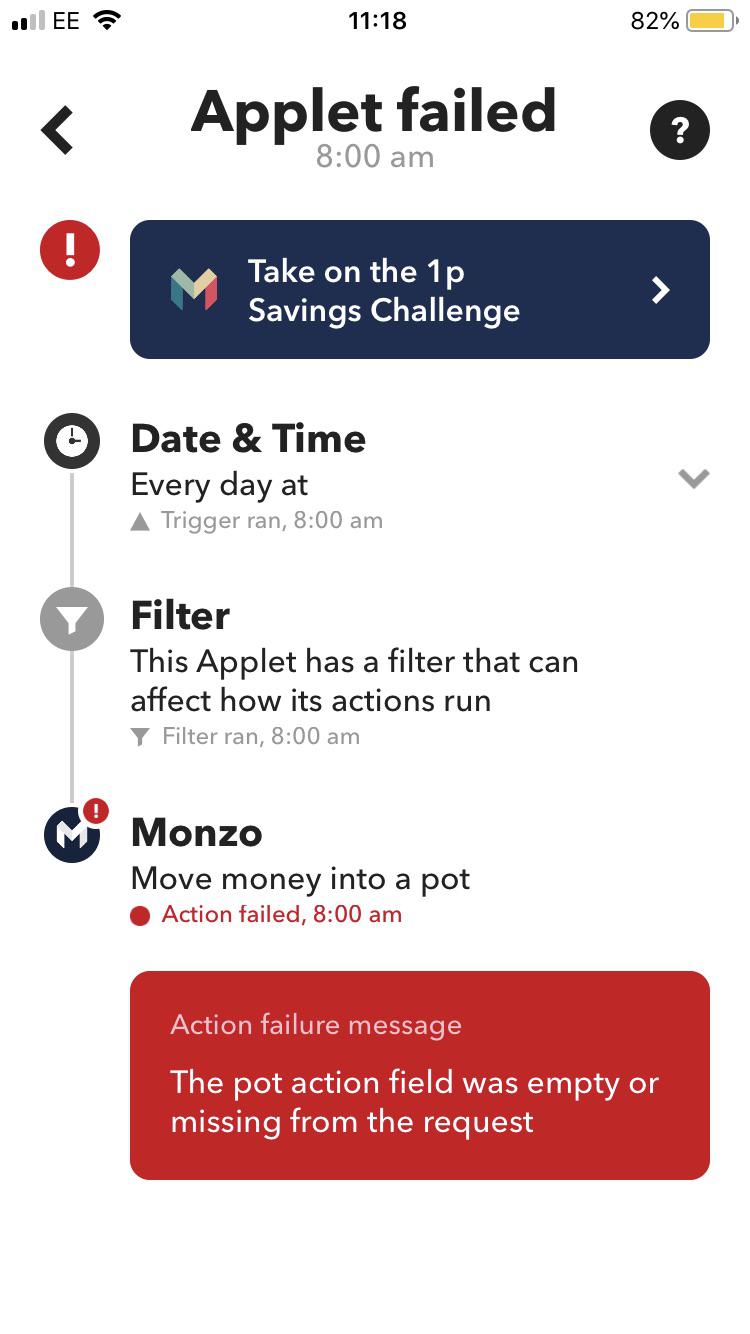Screen dimensions: 750x1334
Task: Click the red exclamation failure icon
Action: pos(69,250)
